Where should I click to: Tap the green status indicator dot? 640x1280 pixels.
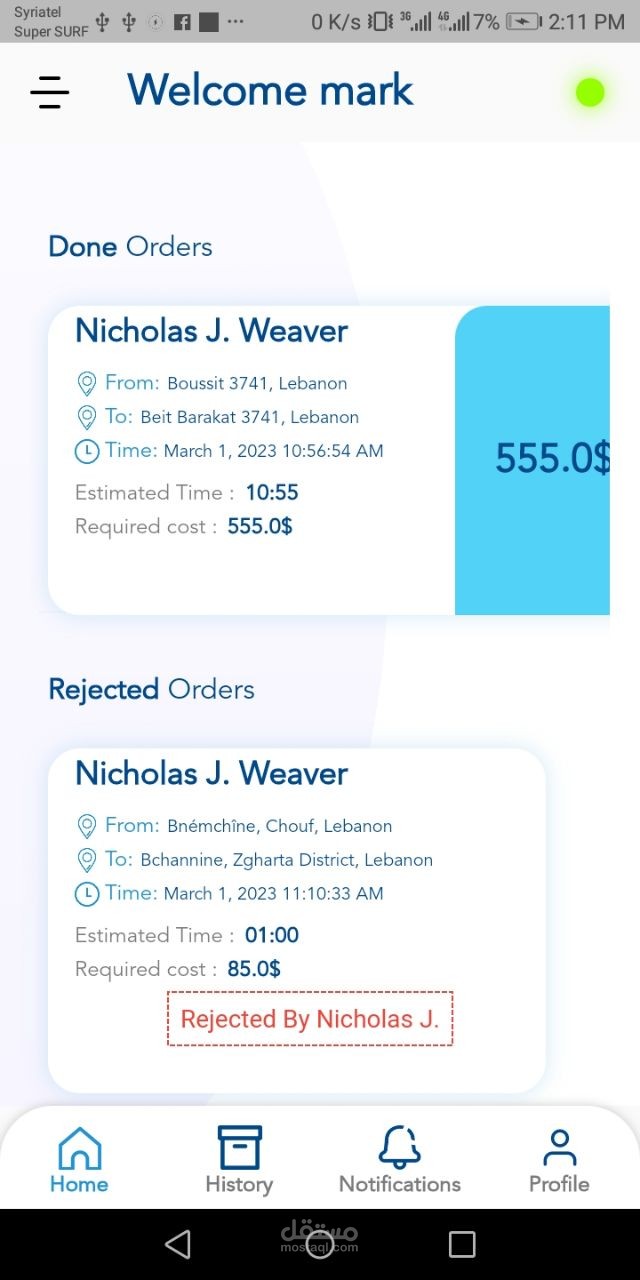click(x=590, y=93)
